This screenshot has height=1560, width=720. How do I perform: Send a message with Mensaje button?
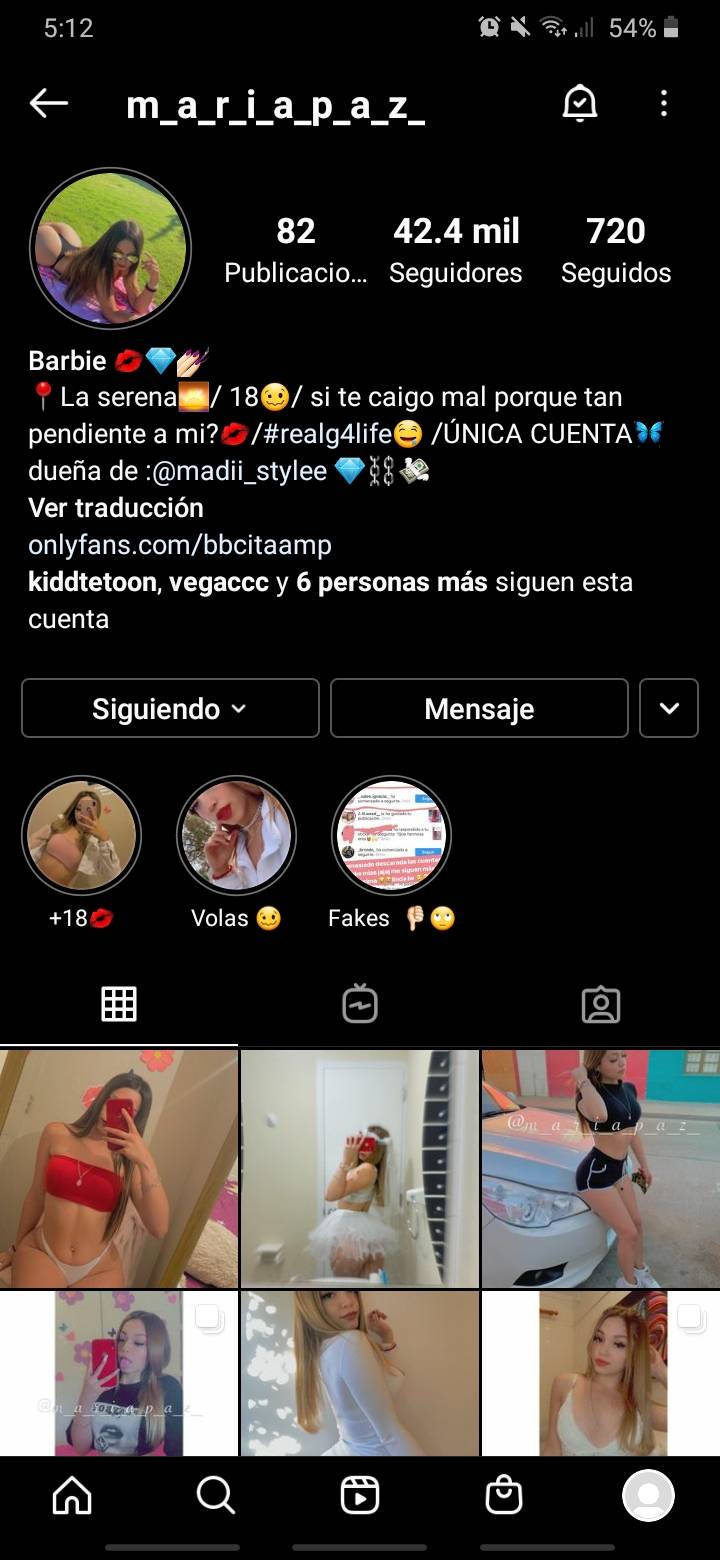tap(479, 709)
